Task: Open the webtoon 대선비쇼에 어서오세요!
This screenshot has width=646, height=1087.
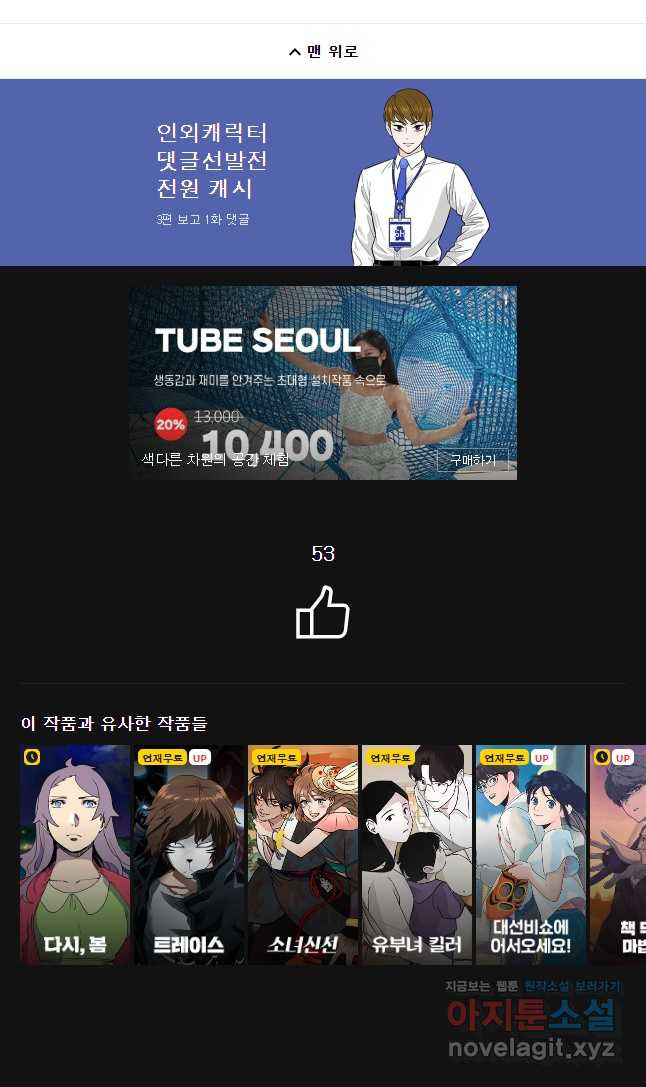Action: 531,855
